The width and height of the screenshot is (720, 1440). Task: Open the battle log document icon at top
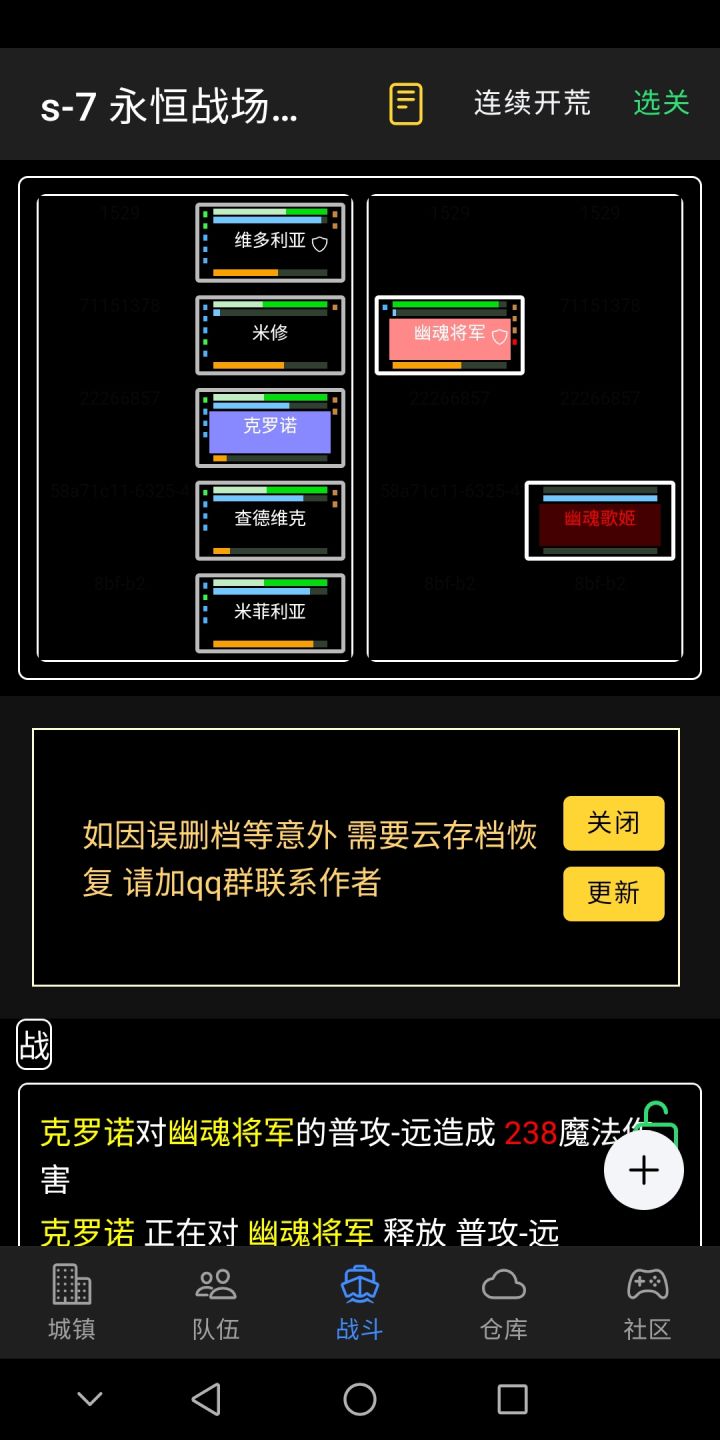click(404, 103)
